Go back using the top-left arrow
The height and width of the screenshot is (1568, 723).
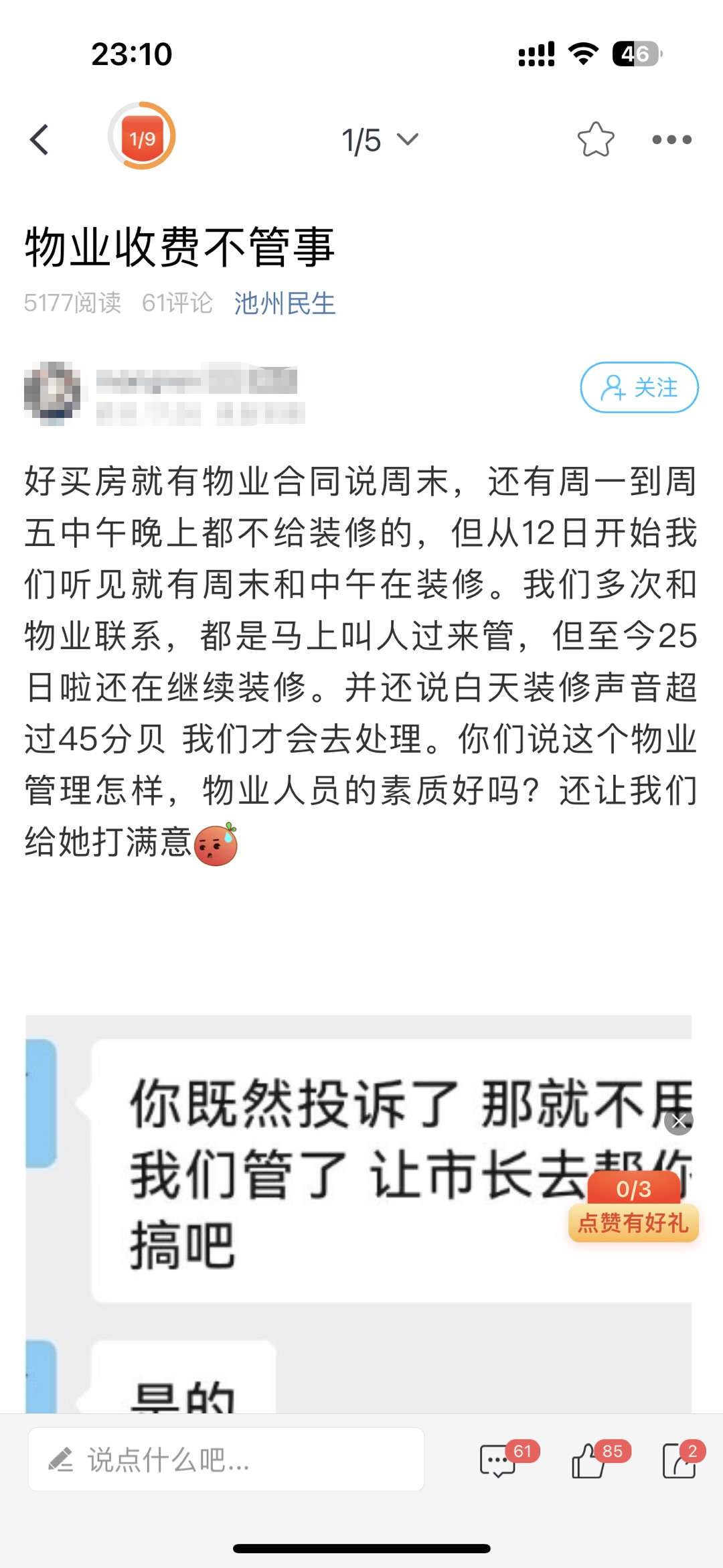[39, 139]
